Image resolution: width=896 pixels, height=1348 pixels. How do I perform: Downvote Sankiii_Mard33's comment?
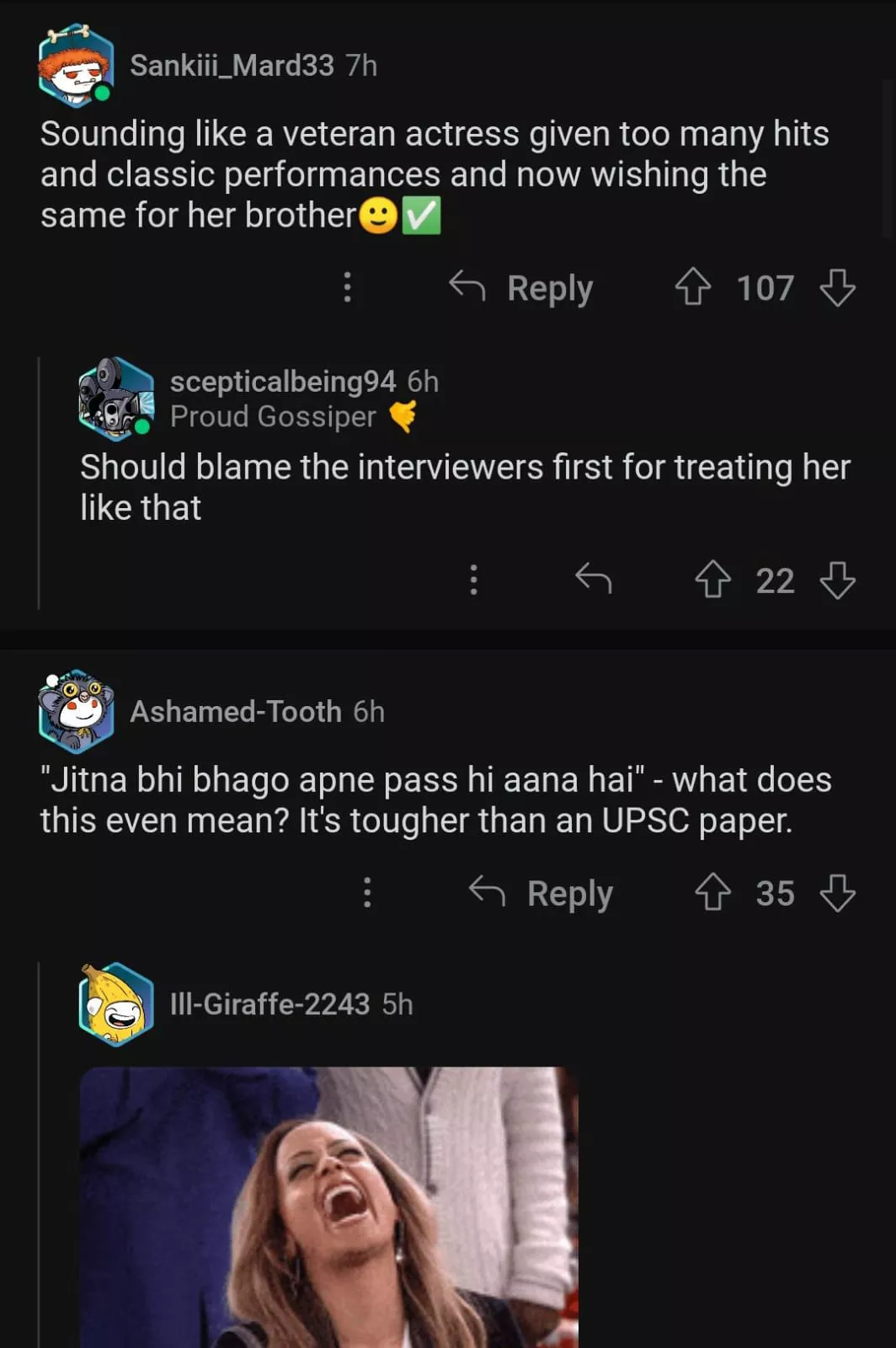coord(837,287)
